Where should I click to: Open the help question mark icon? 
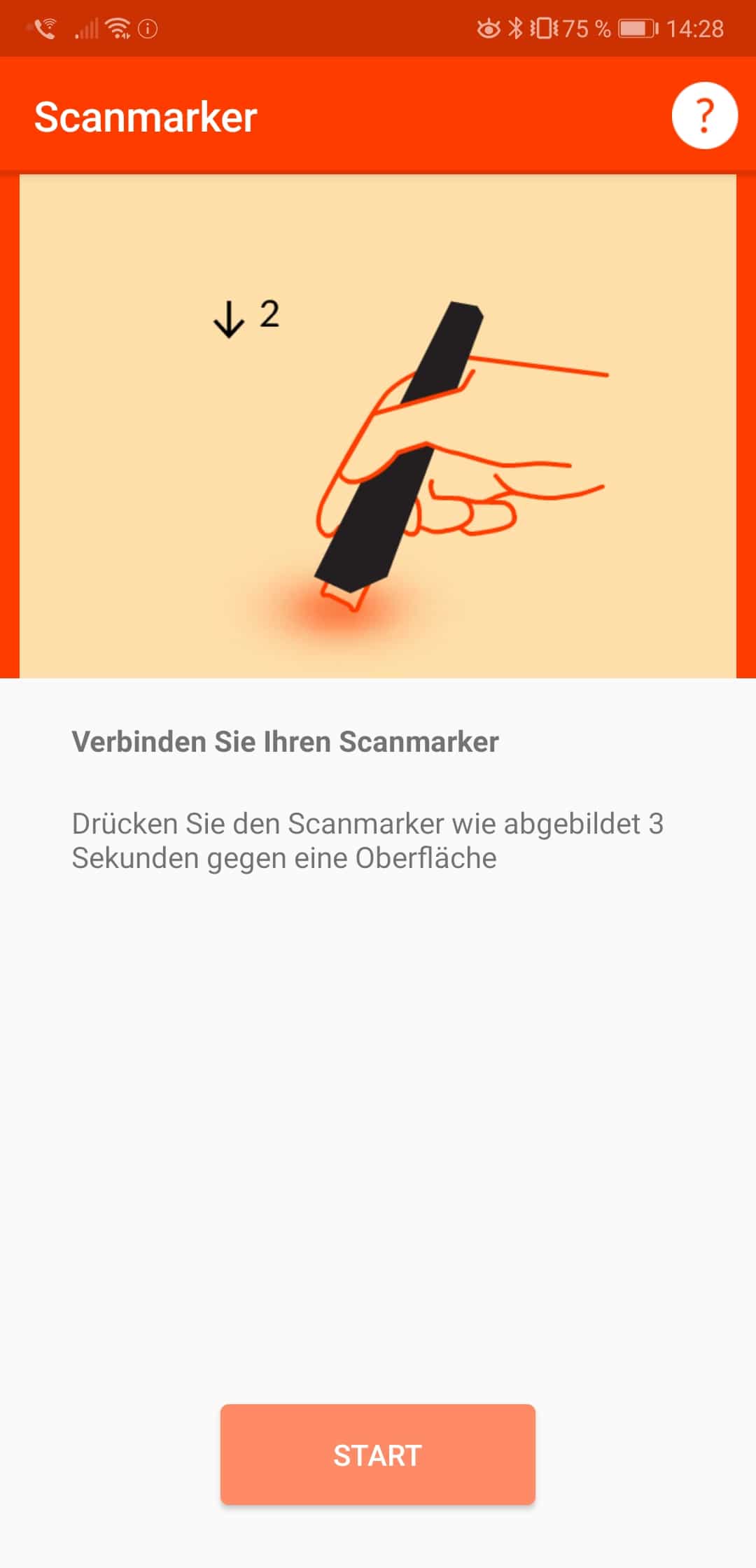pyautogui.click(x=704, y=115)
